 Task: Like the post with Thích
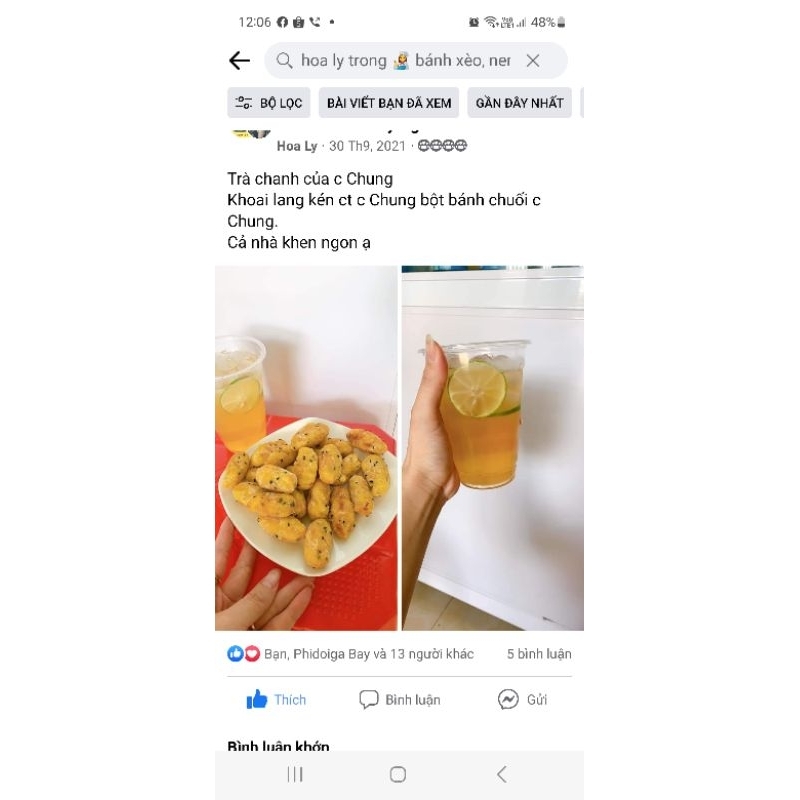277,700
